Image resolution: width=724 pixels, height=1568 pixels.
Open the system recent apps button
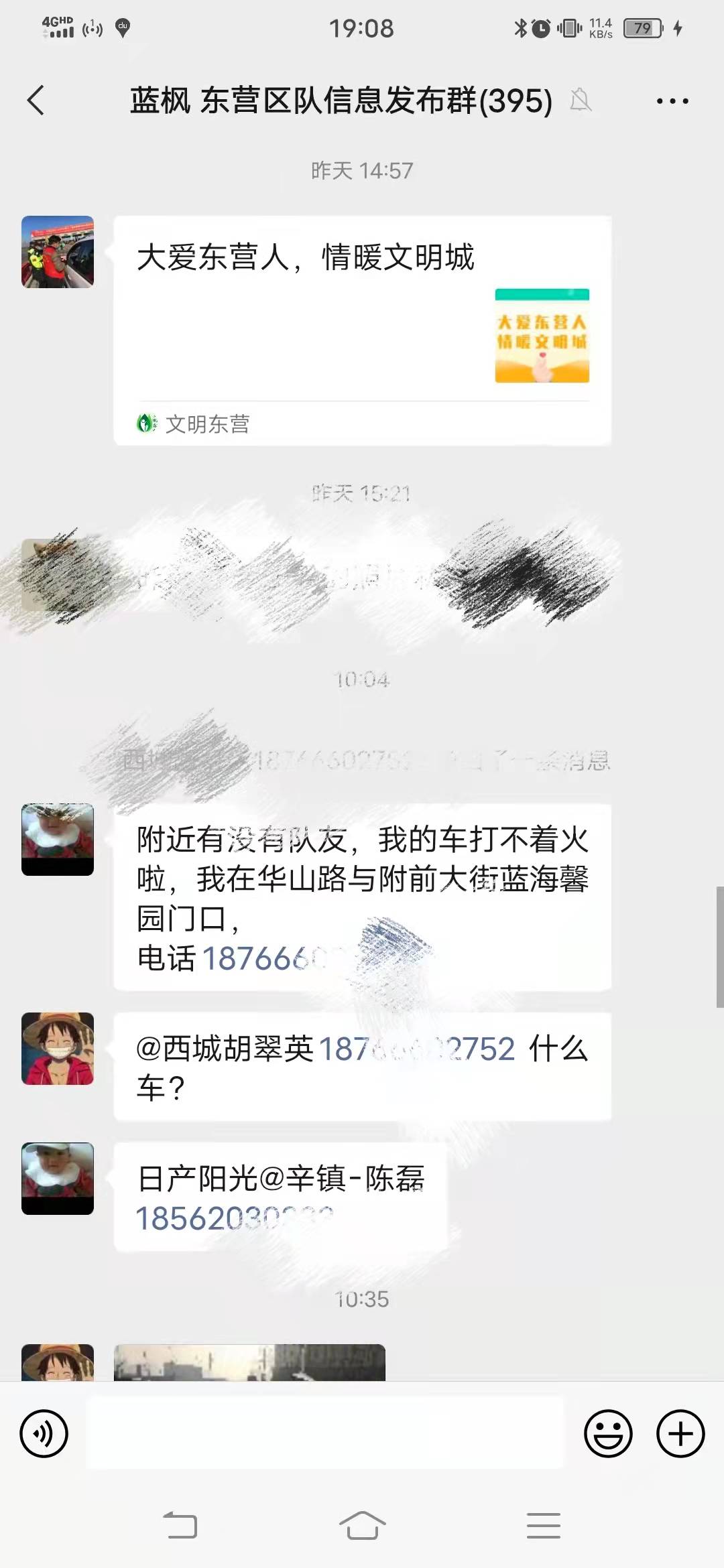543,1526
